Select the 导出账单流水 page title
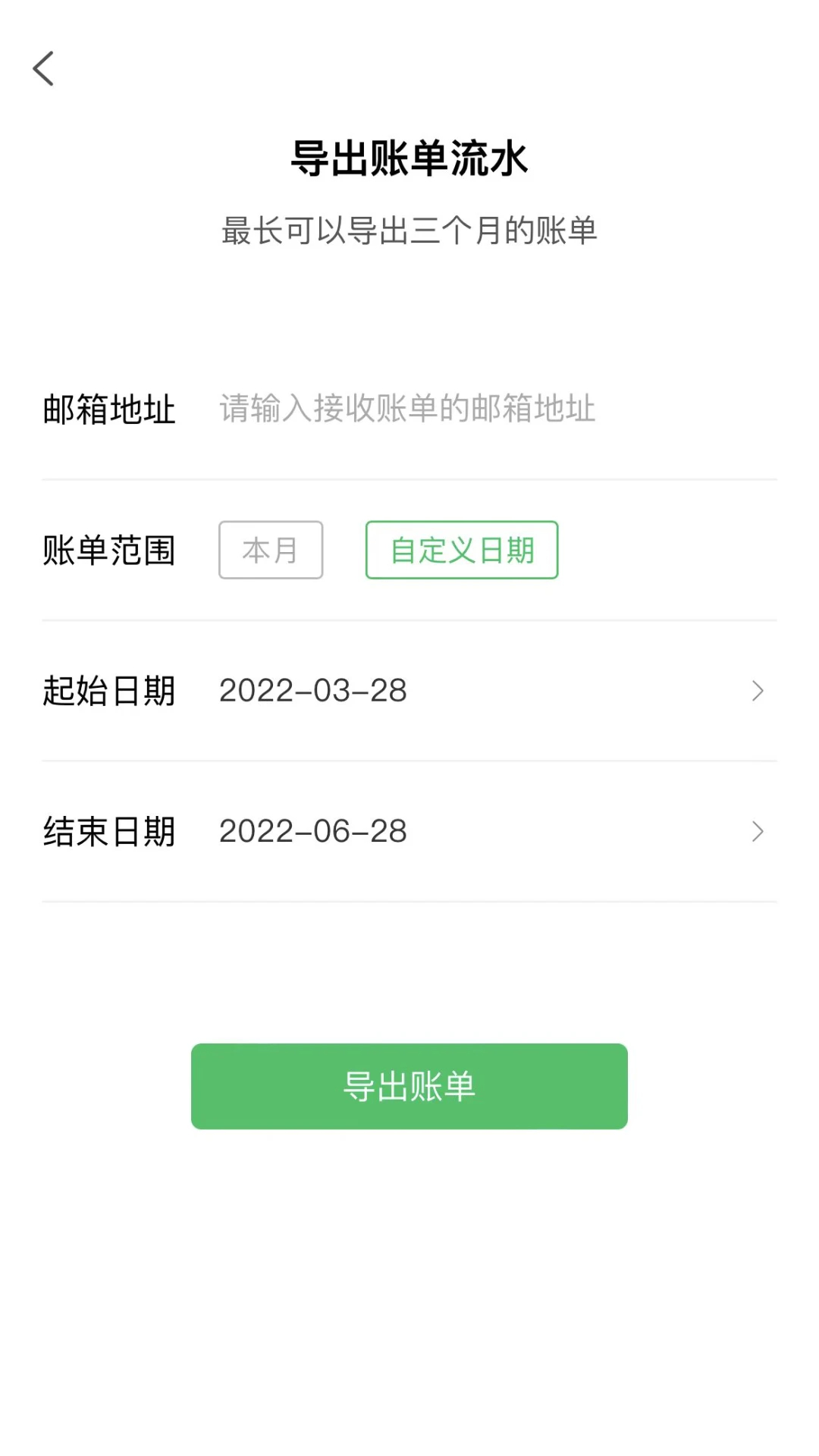 point(409,158)
